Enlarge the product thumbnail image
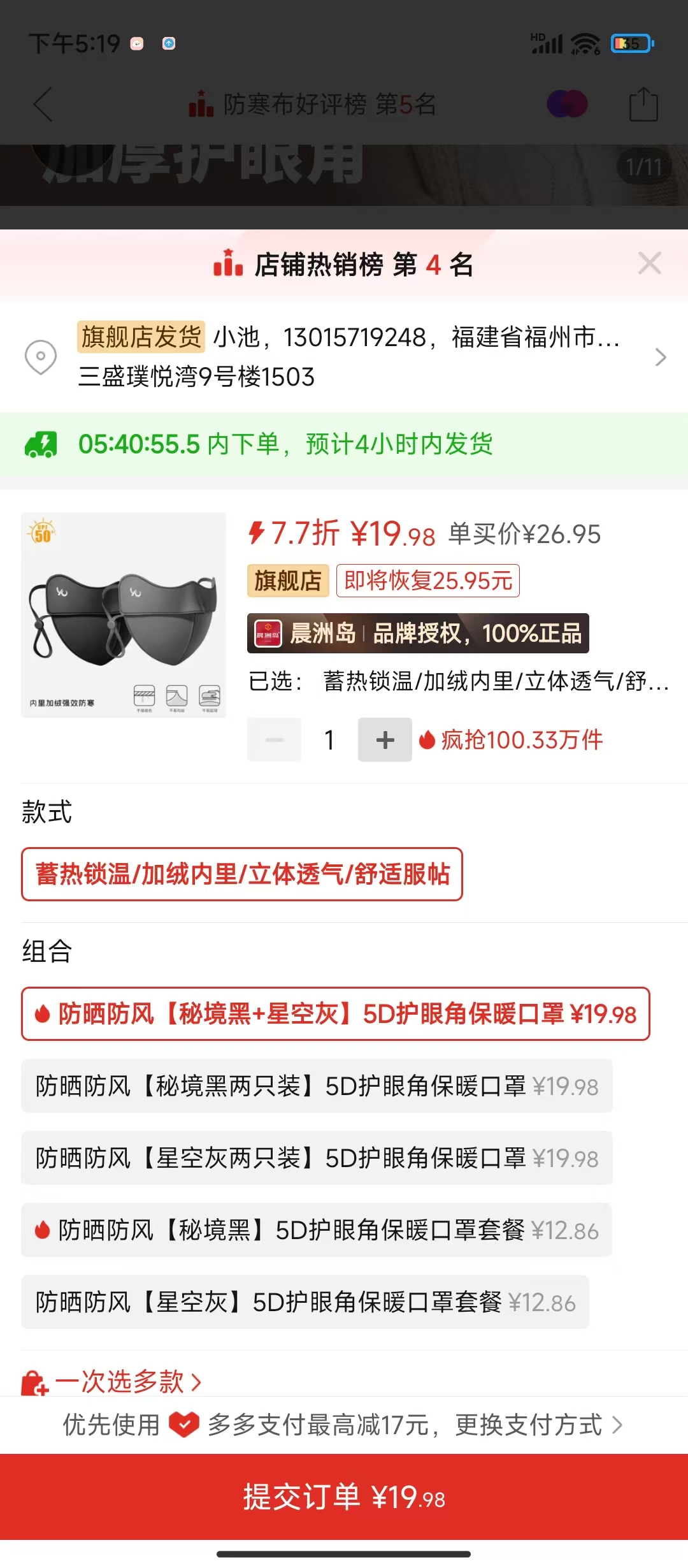 (x=124, y=615)
